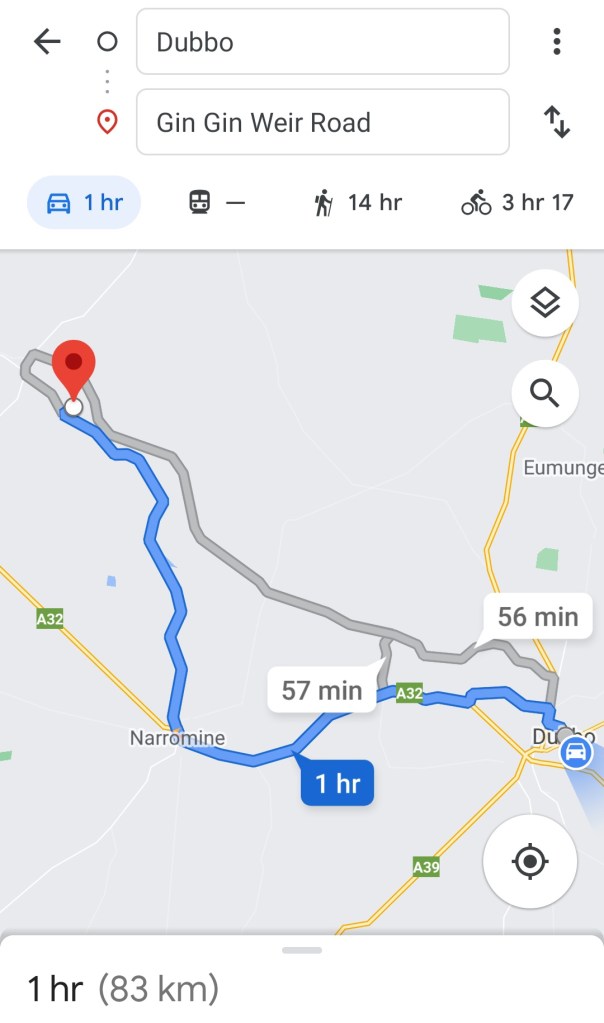This screenshot has height=1023, width=604.
Task: Select driving mode 1 hr
Action: tap(84, 203)
